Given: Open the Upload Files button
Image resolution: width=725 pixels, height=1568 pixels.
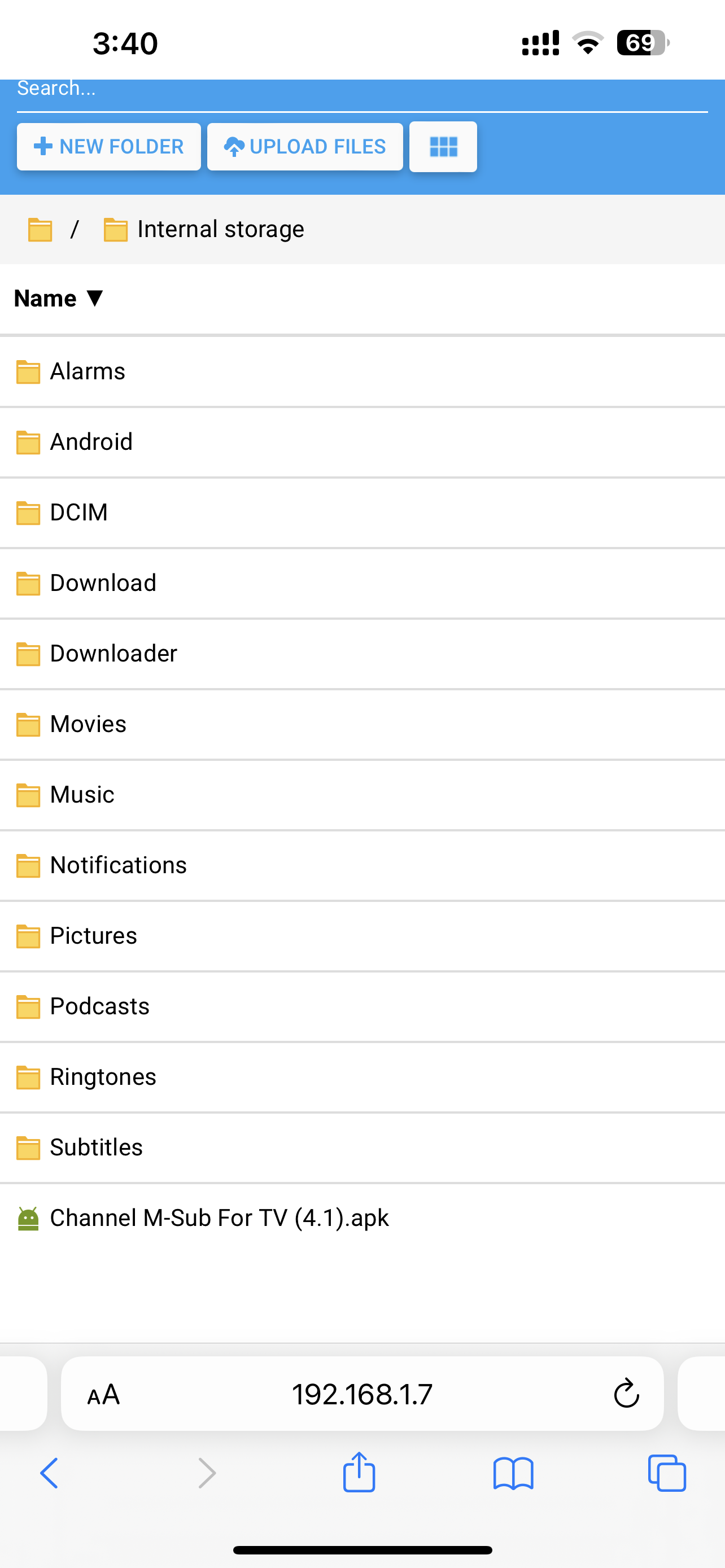Looking at the screenshot, I should (305, 147).
